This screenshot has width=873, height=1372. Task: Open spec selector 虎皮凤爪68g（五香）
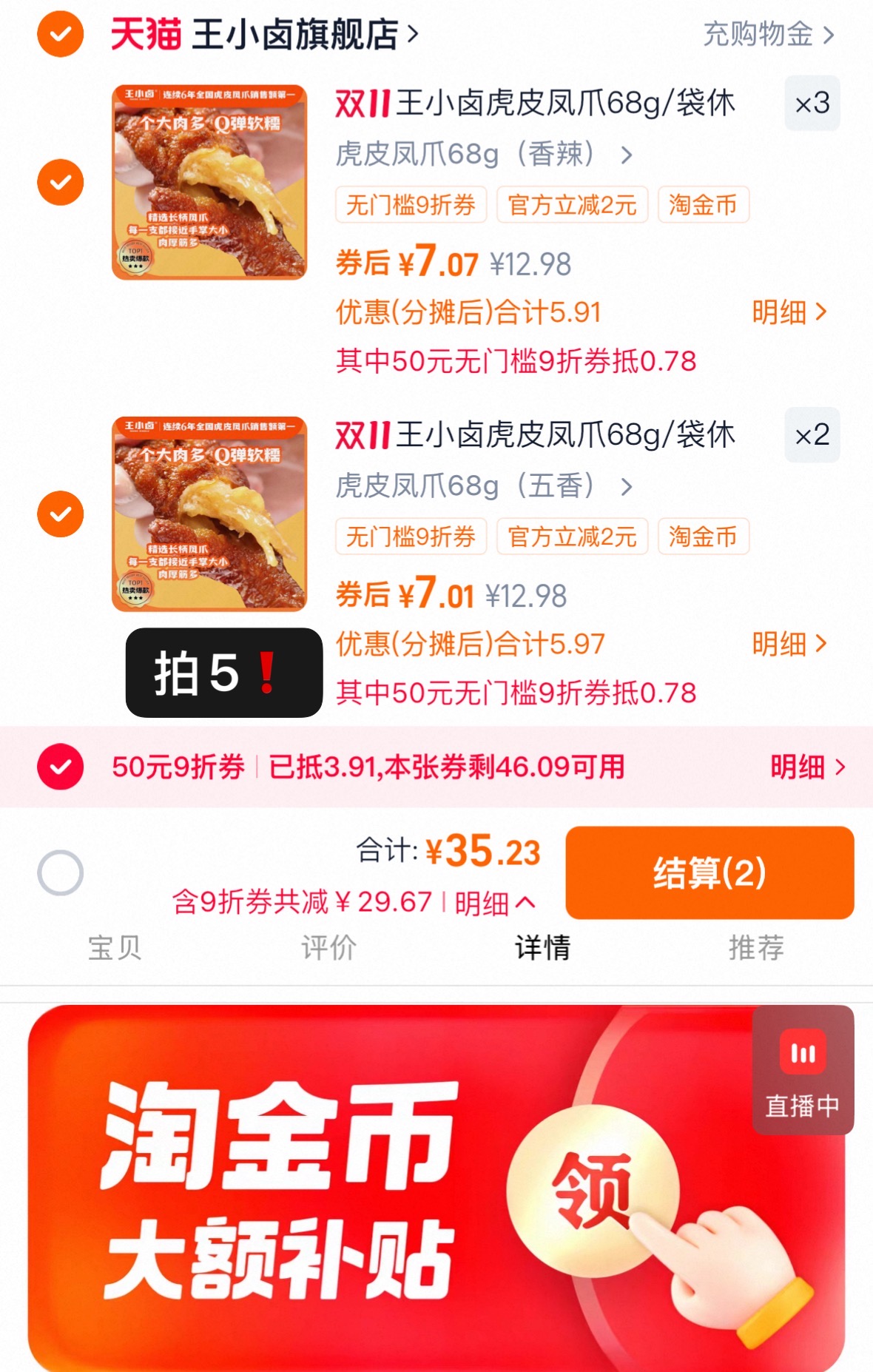[485, 487]
